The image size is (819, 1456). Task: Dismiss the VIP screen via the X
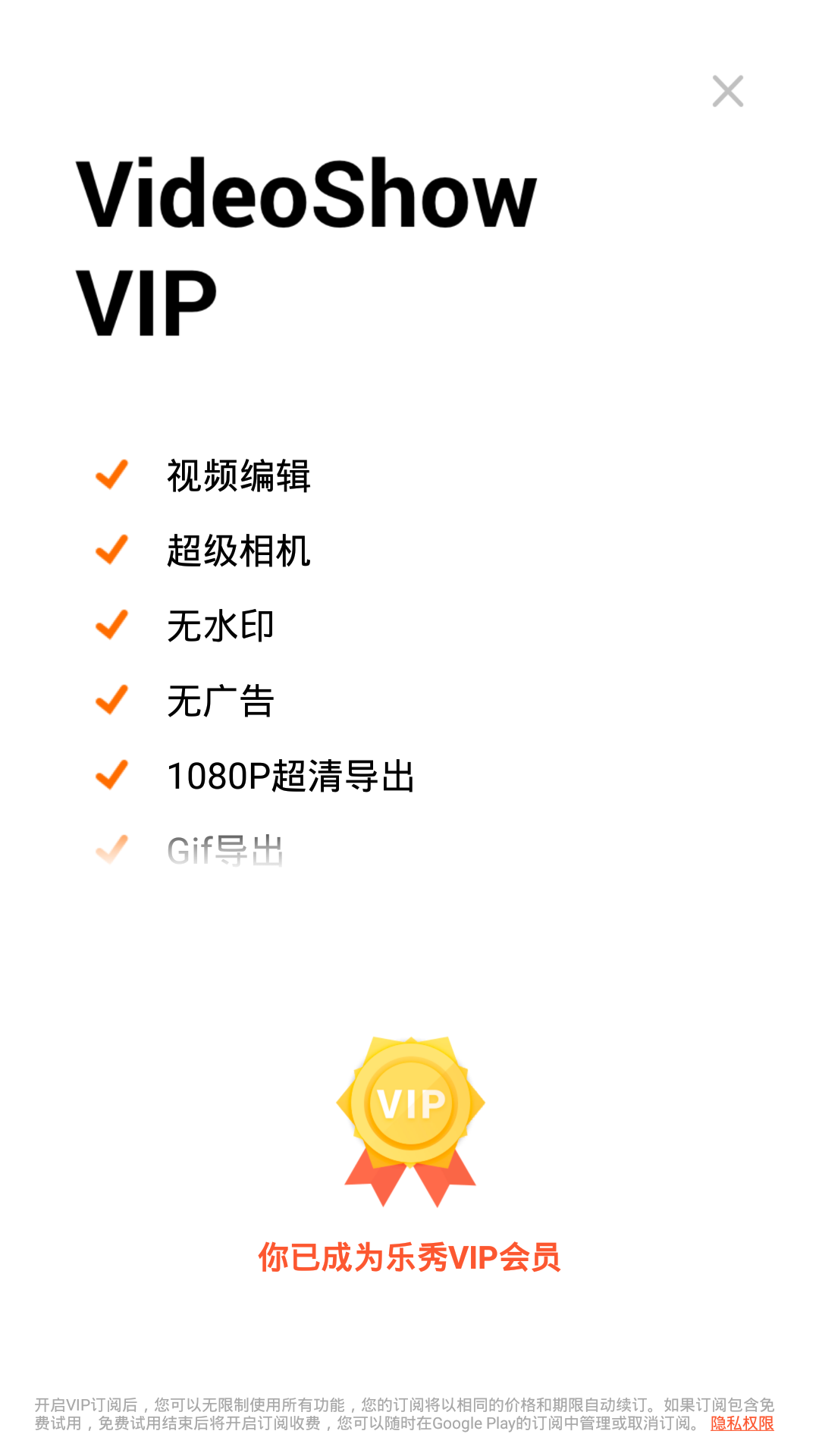(x=728, y=91)
